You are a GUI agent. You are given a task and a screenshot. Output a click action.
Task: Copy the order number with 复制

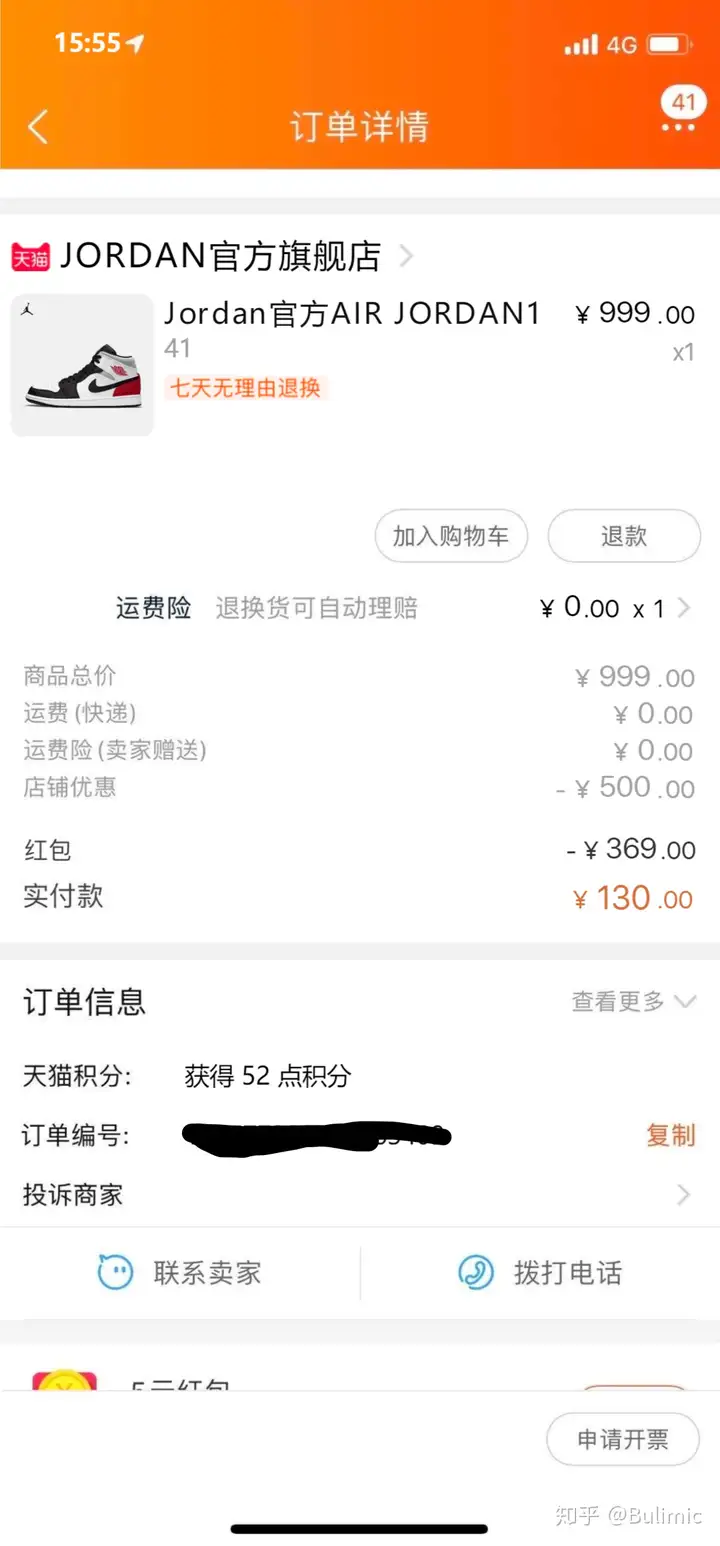tap(670, 1135)
